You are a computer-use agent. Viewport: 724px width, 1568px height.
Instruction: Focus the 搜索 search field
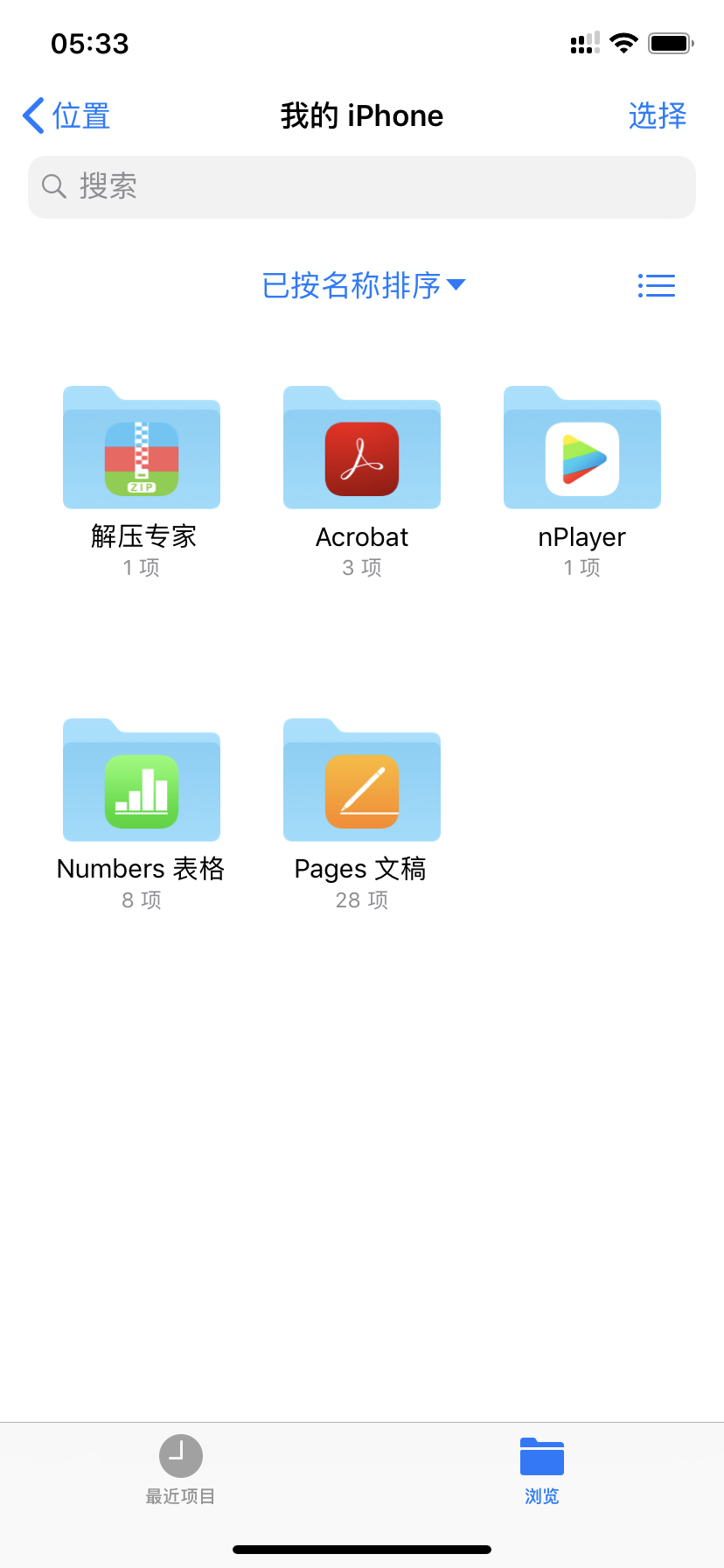click(x=362, y=186)
